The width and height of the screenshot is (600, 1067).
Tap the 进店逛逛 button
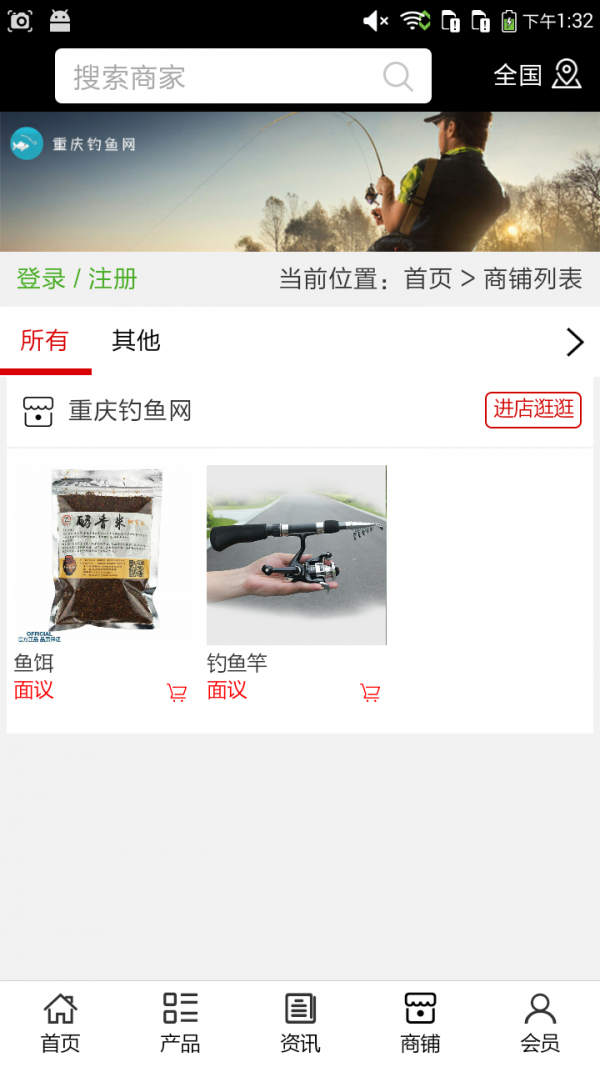(x=533, y=409)
